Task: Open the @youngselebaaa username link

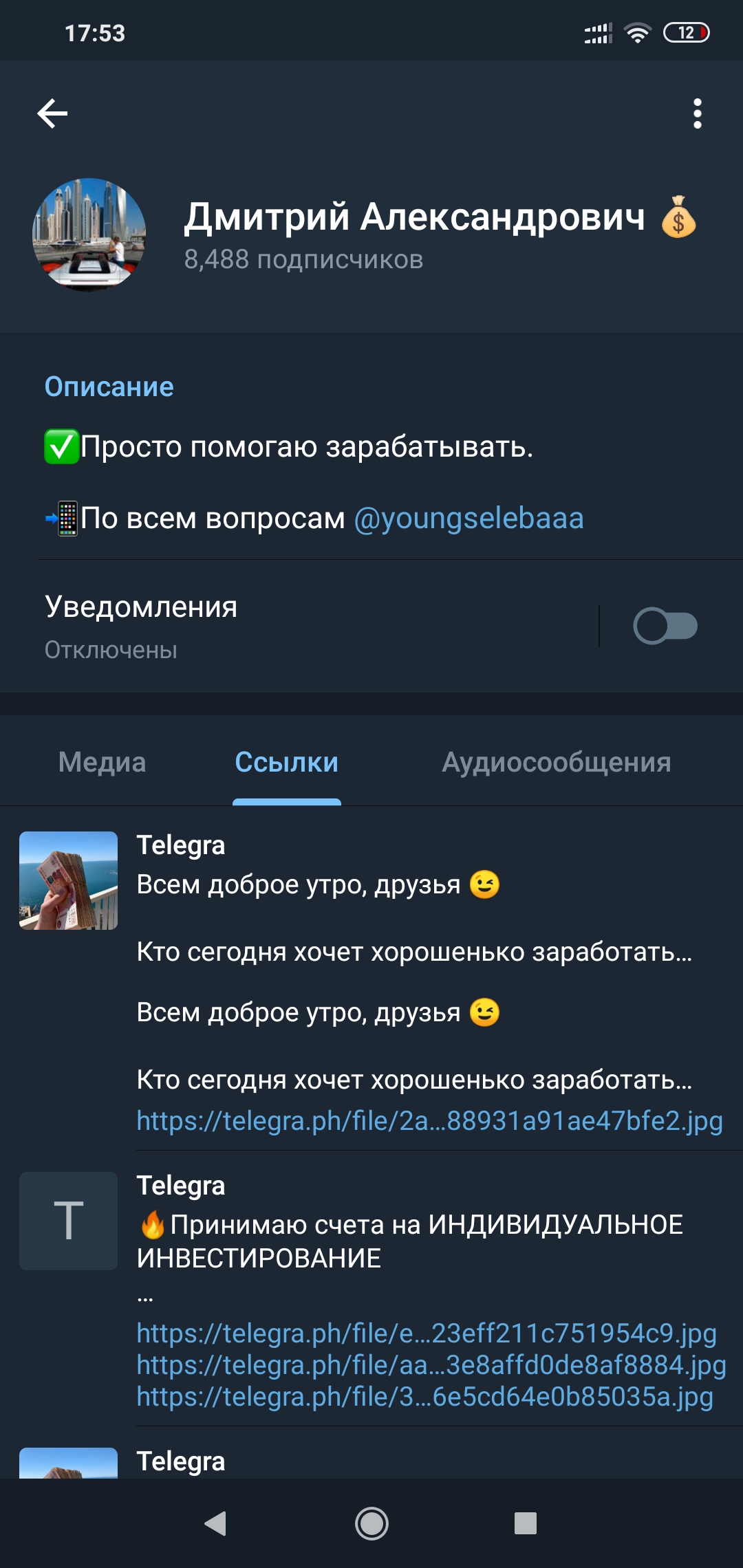Action: (x=469, y=518)
